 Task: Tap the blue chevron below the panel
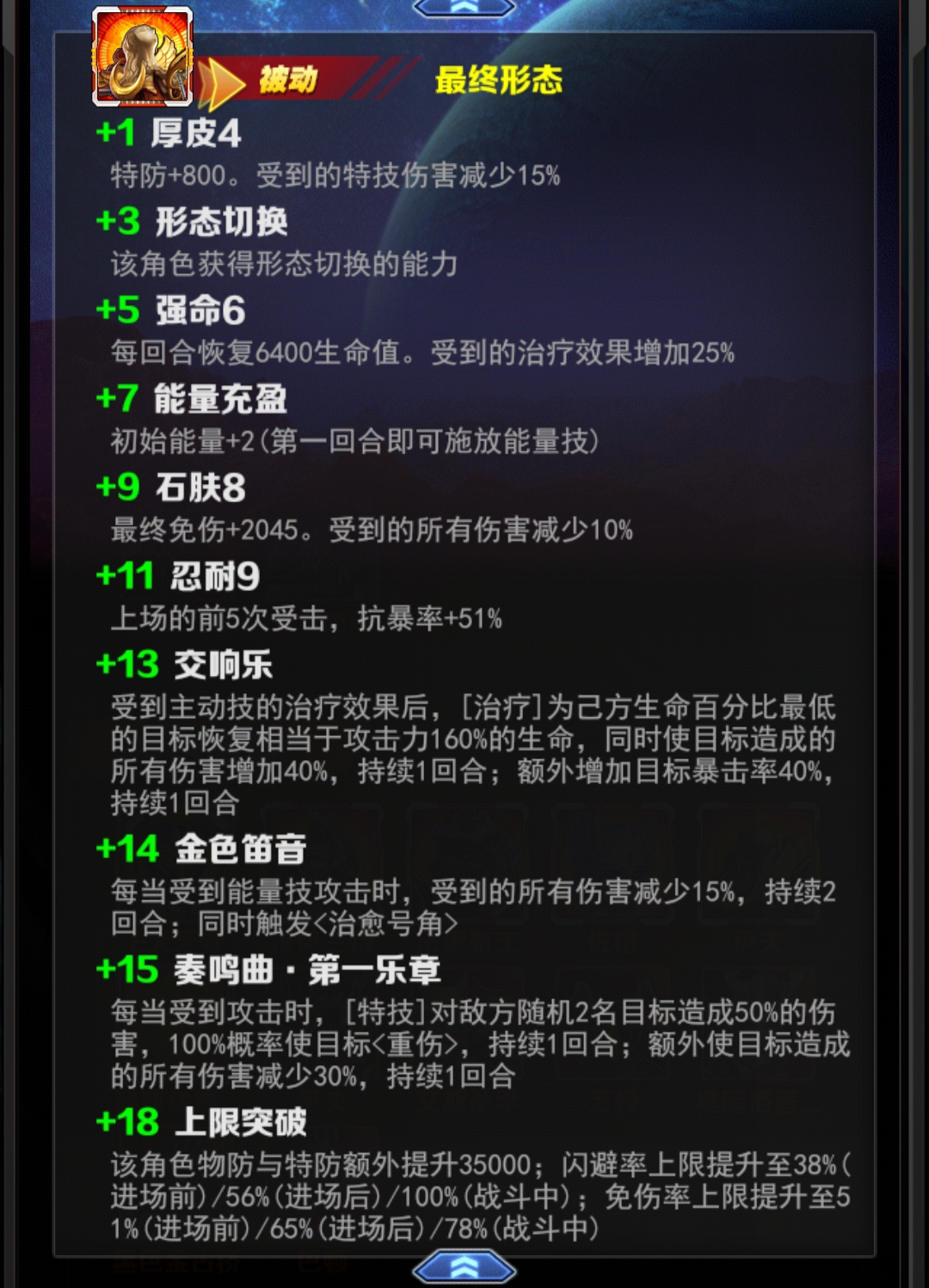click(x=464, y=1267)
